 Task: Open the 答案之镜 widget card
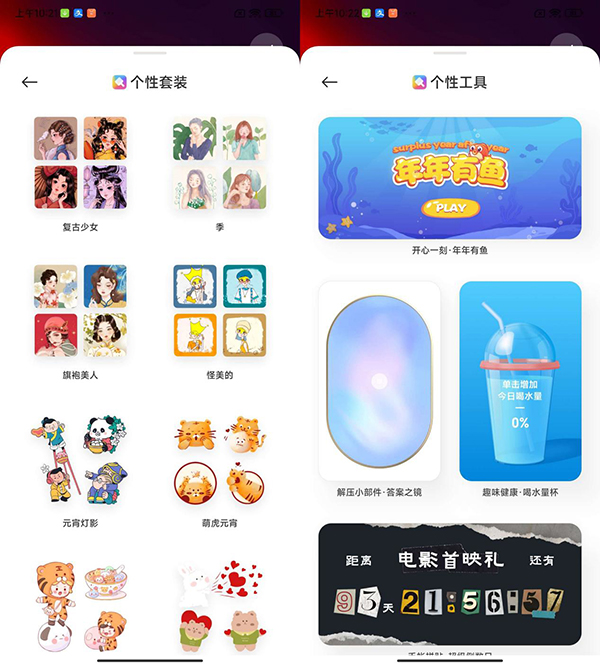[x=379, y=381]
